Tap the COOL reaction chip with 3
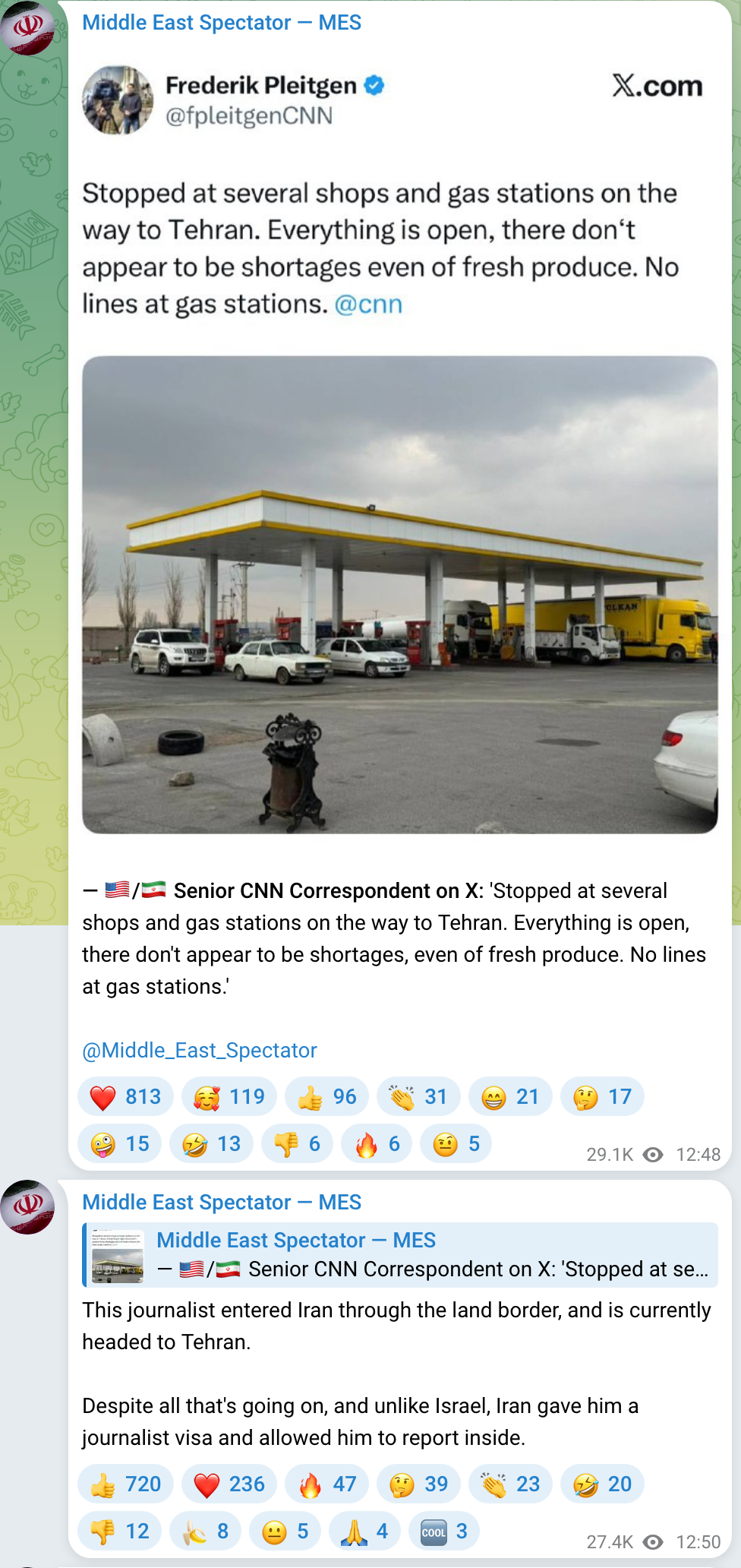Image resolution: width=741 pixels, height=1568 pixels. (x=444, y=1532)
